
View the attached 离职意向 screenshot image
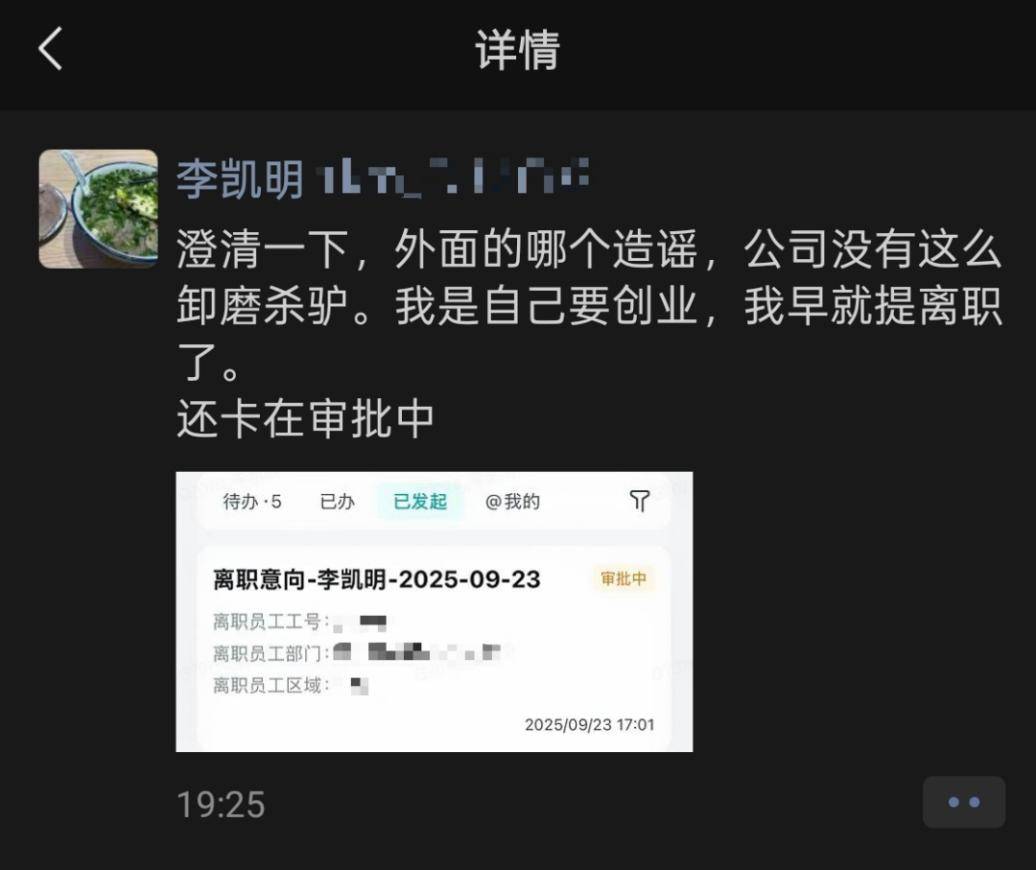[x=434, y=611]
